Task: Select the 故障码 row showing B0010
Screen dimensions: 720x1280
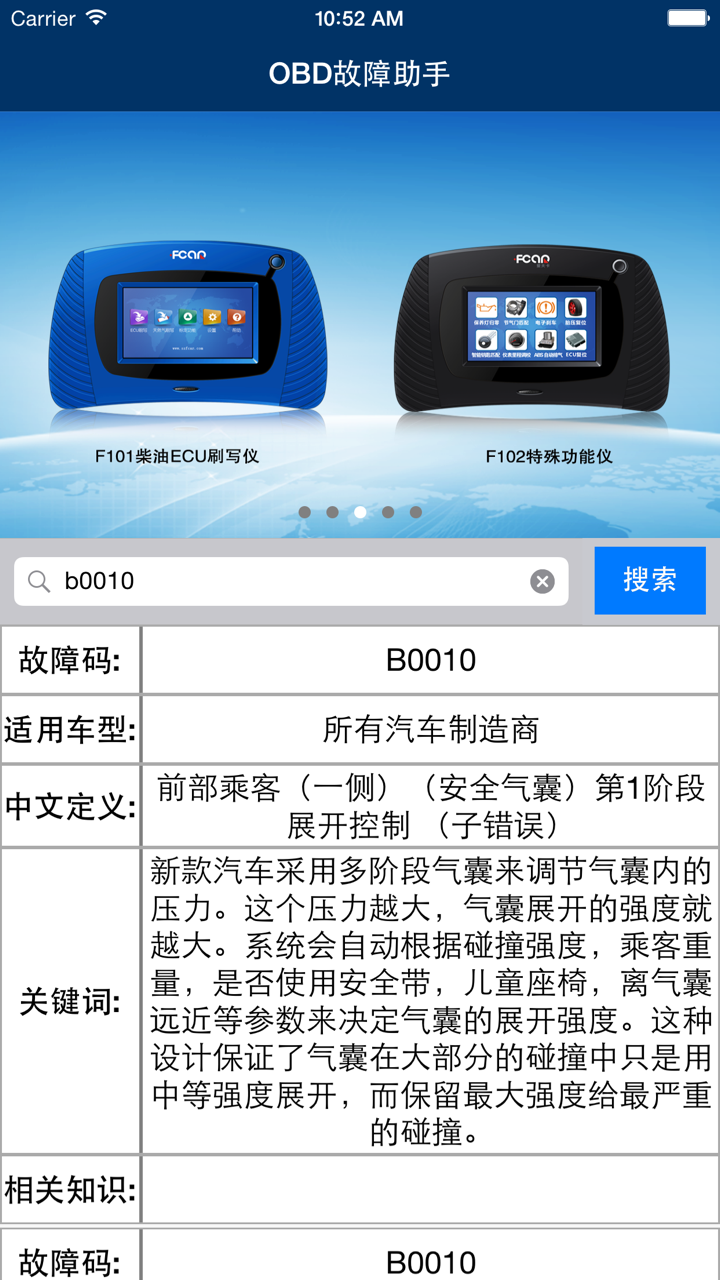Action: (x=433, y=659)
